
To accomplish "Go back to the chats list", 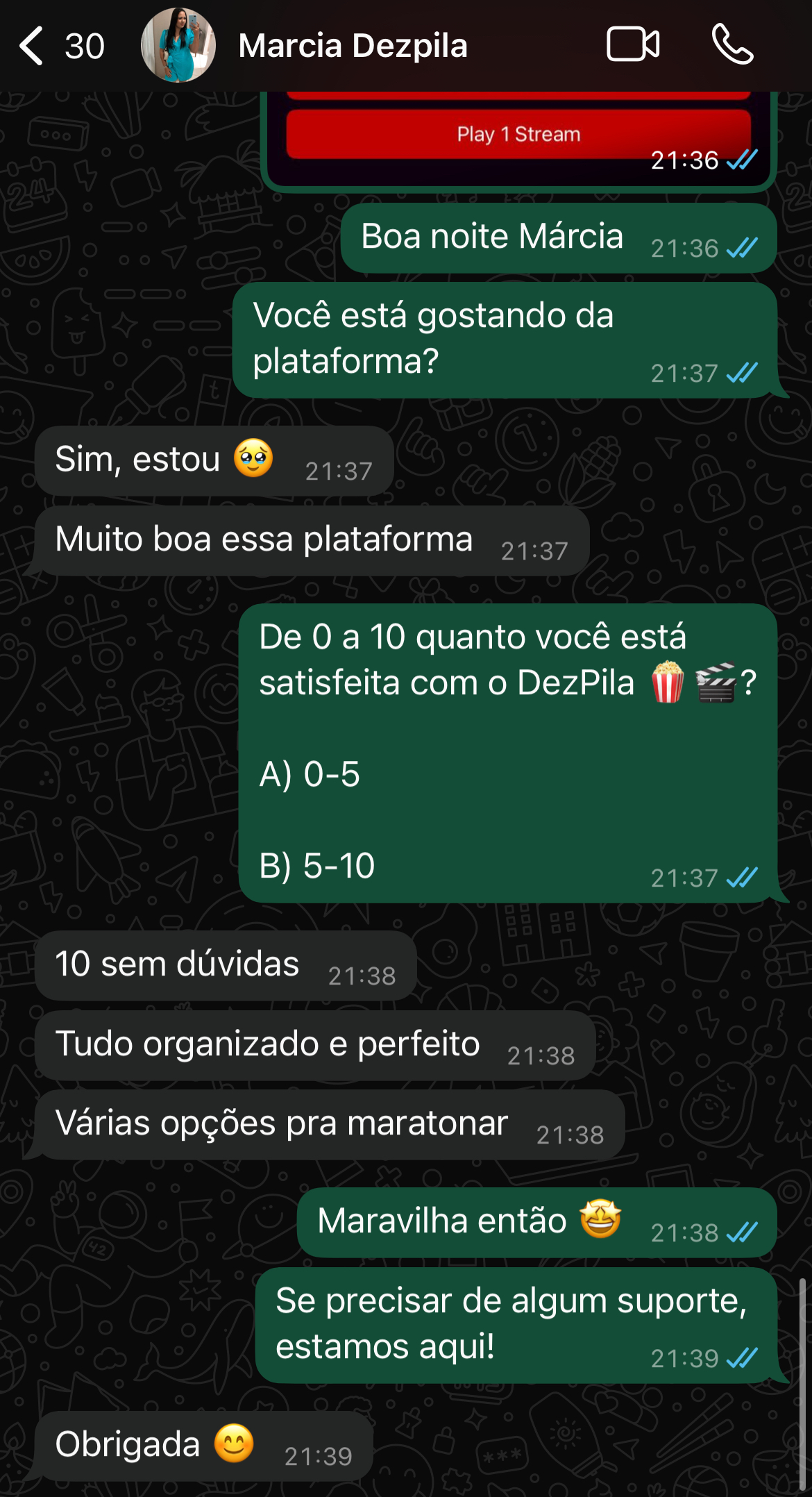I will click(x=33, y=47).
